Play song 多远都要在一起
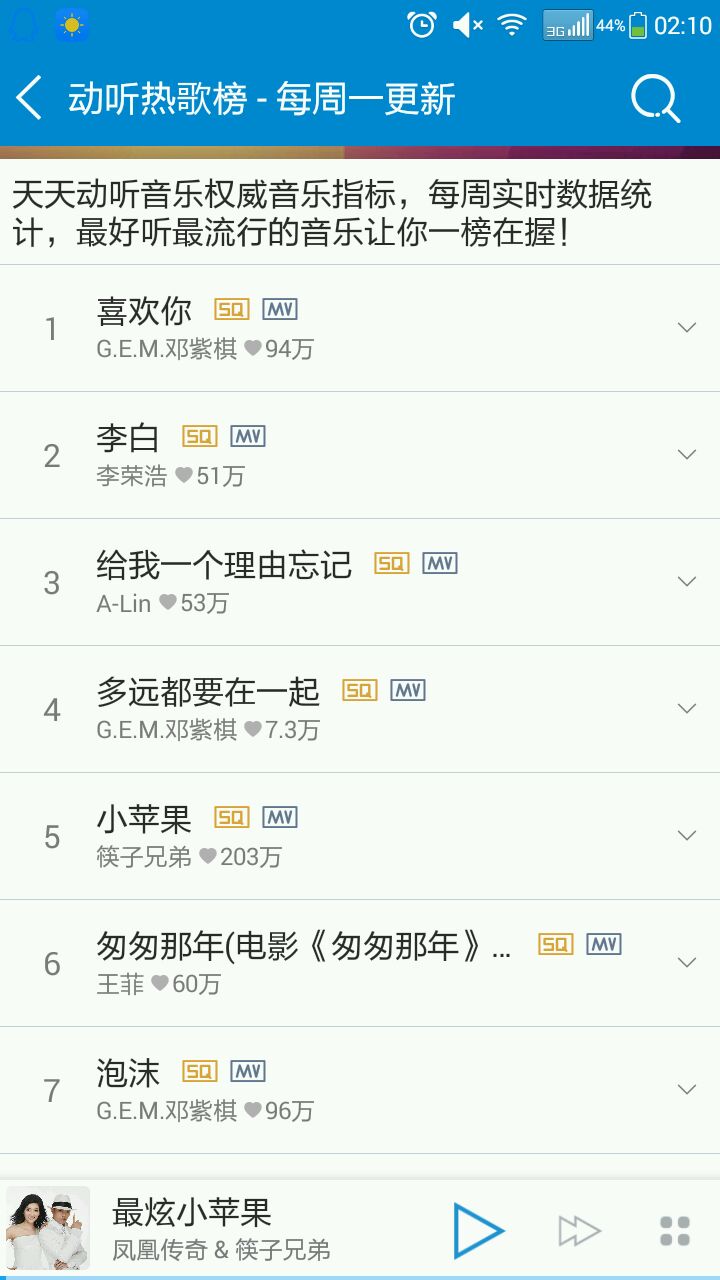Screen dimensions: 720x1280 (x=300, y=709)
